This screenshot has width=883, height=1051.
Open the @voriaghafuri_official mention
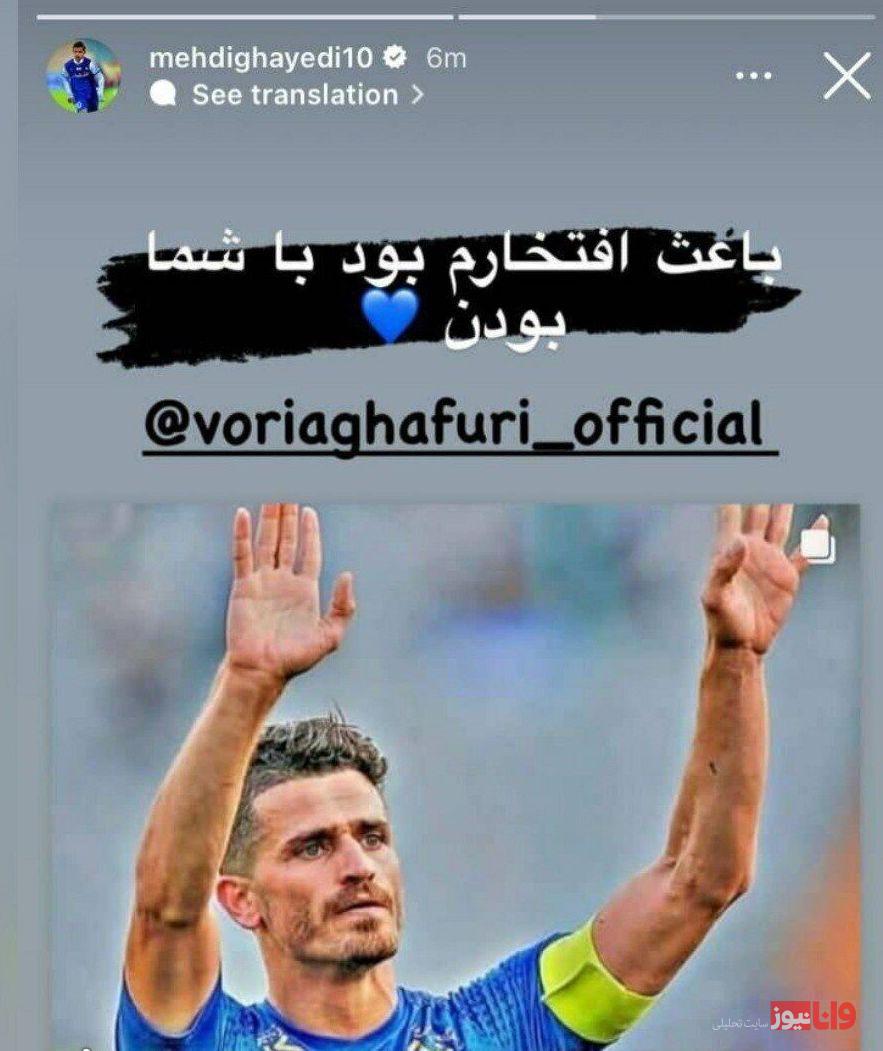[x=455, y=425]
